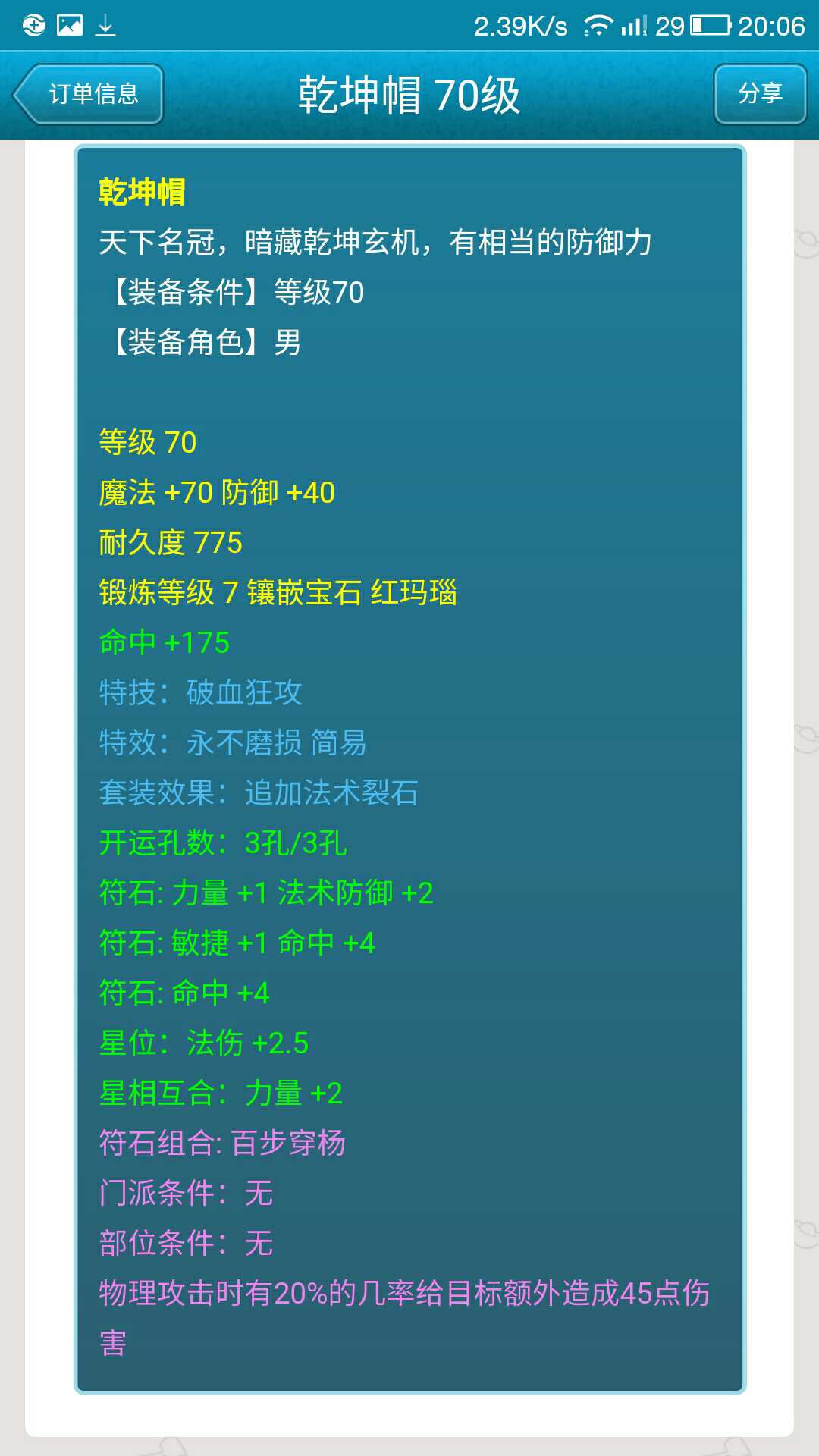819x1456 pixels.
Task: Tap the 分享 share button
Action: [760, 94]
